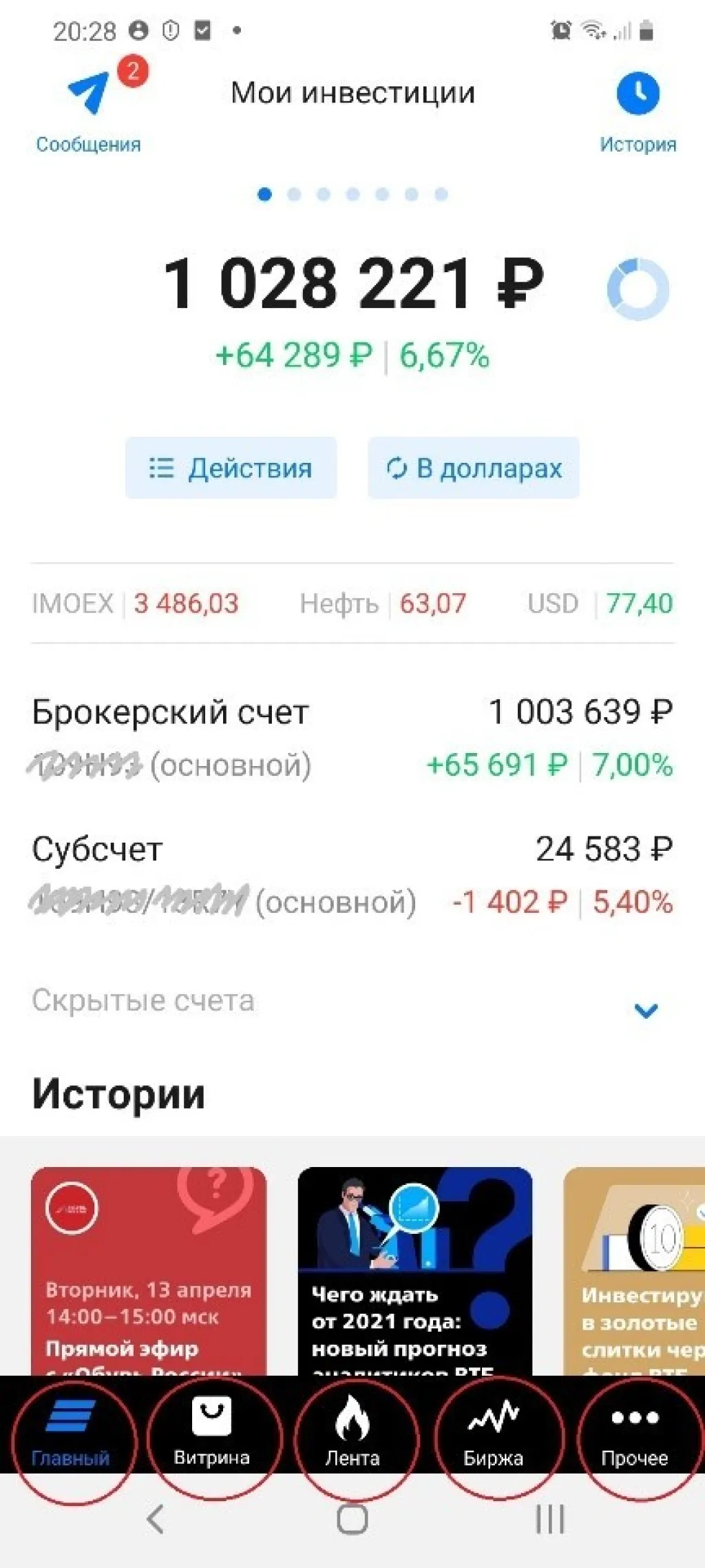Viewport: 705px width, 1568px height.
Task: Expand Скрытые счета section
Action: (x=645, y=1009)
